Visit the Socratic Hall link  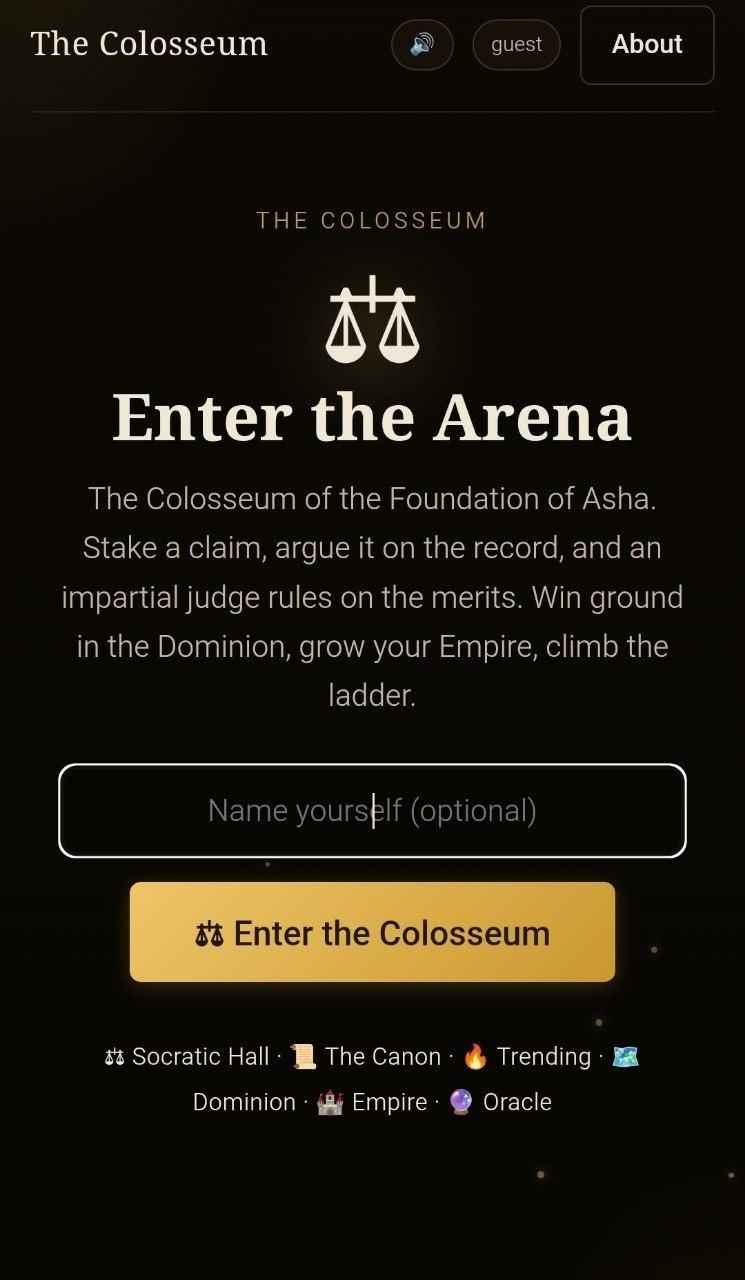click(187, 1056)
